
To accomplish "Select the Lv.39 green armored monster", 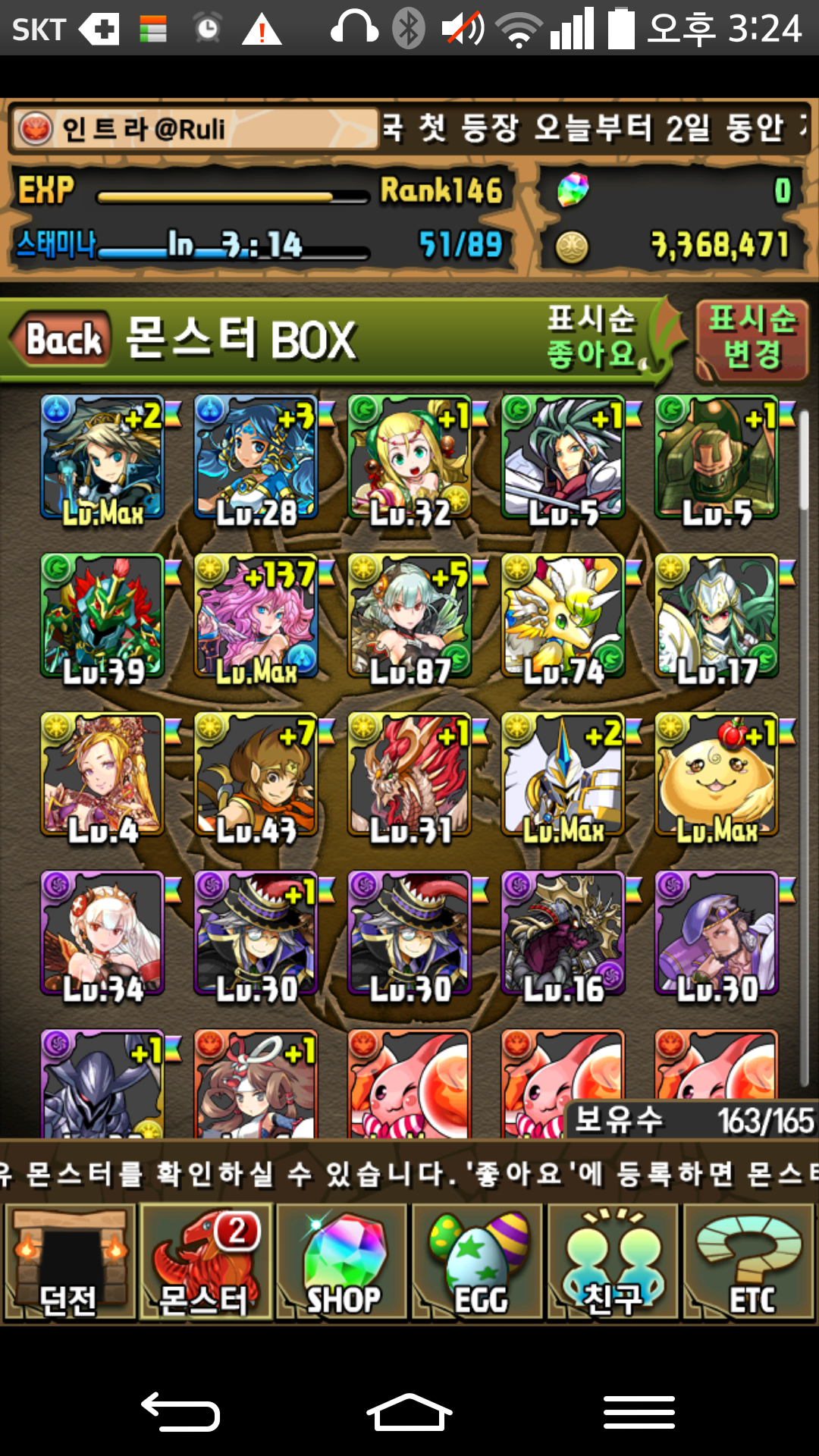I will click(102, 616).
